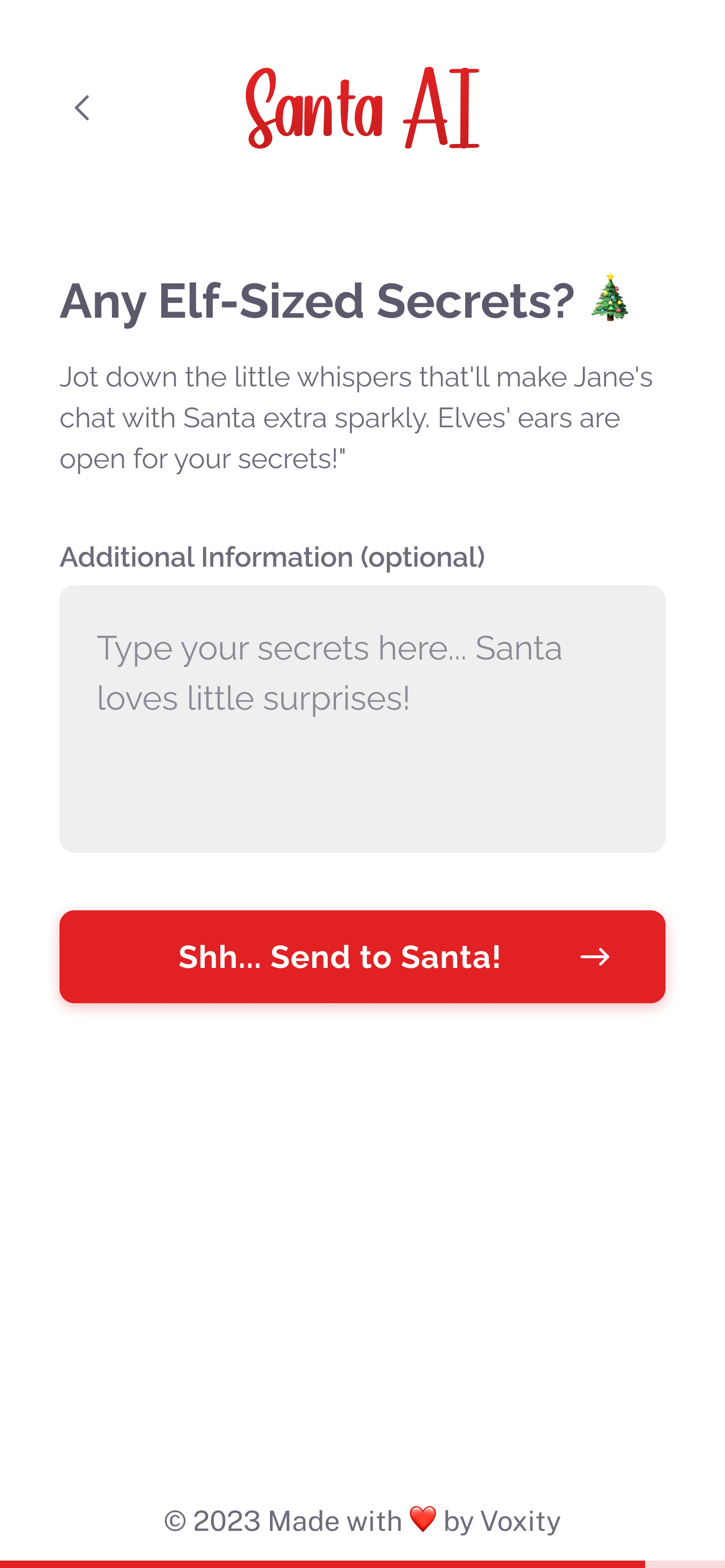Go back using the back arrow

82,108
